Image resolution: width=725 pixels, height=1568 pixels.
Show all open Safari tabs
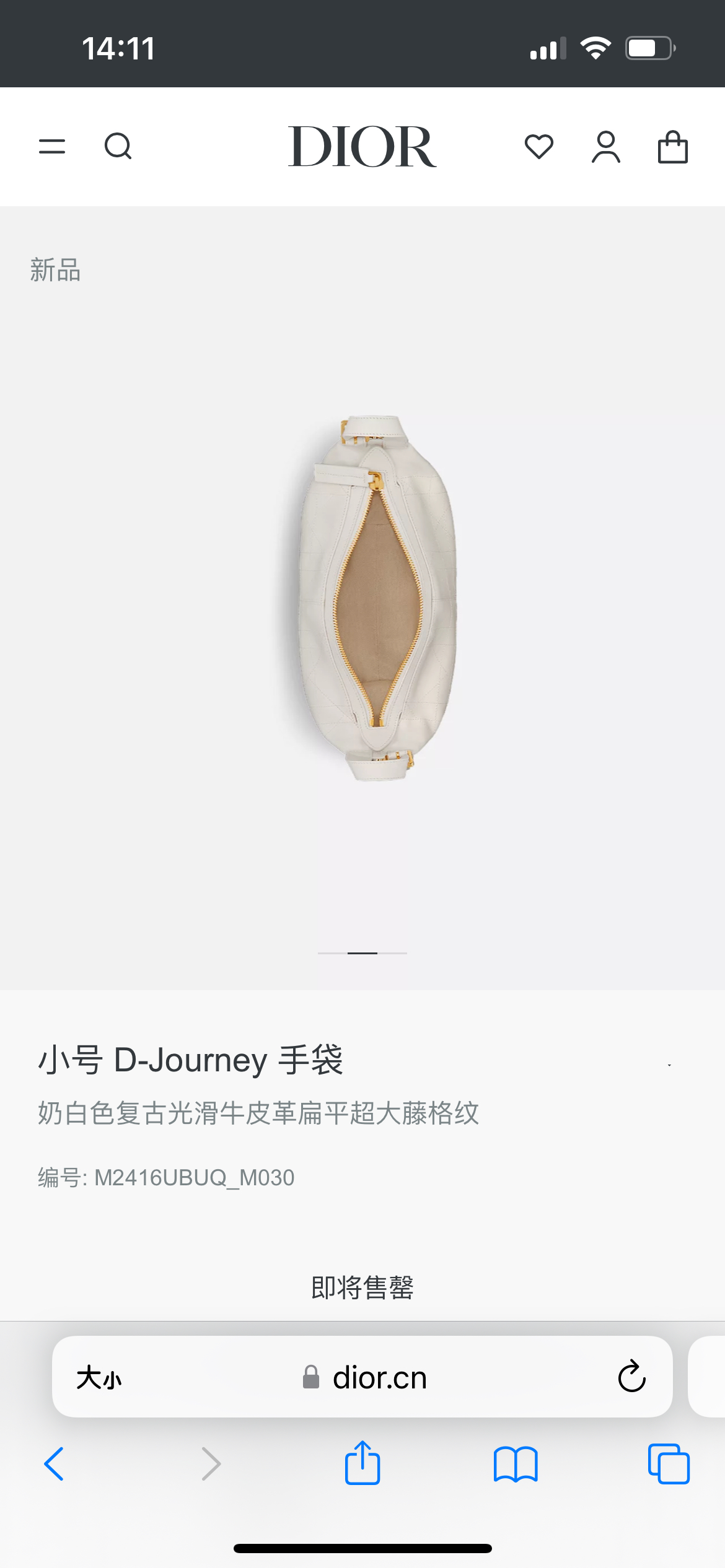669,1464
